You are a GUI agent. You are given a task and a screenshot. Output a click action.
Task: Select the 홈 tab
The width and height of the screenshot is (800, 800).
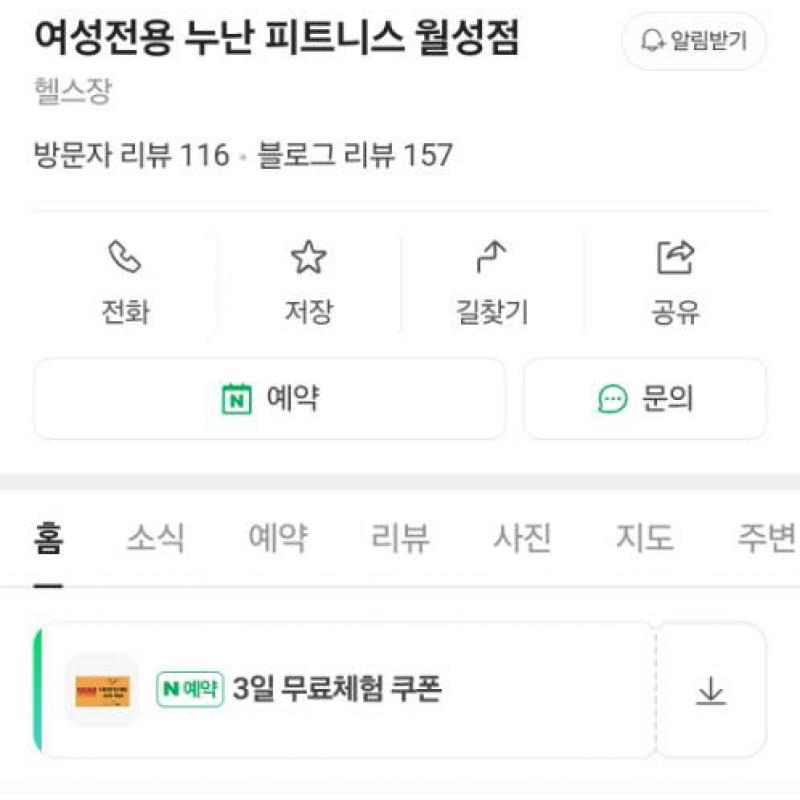click(x=48, y=539)
